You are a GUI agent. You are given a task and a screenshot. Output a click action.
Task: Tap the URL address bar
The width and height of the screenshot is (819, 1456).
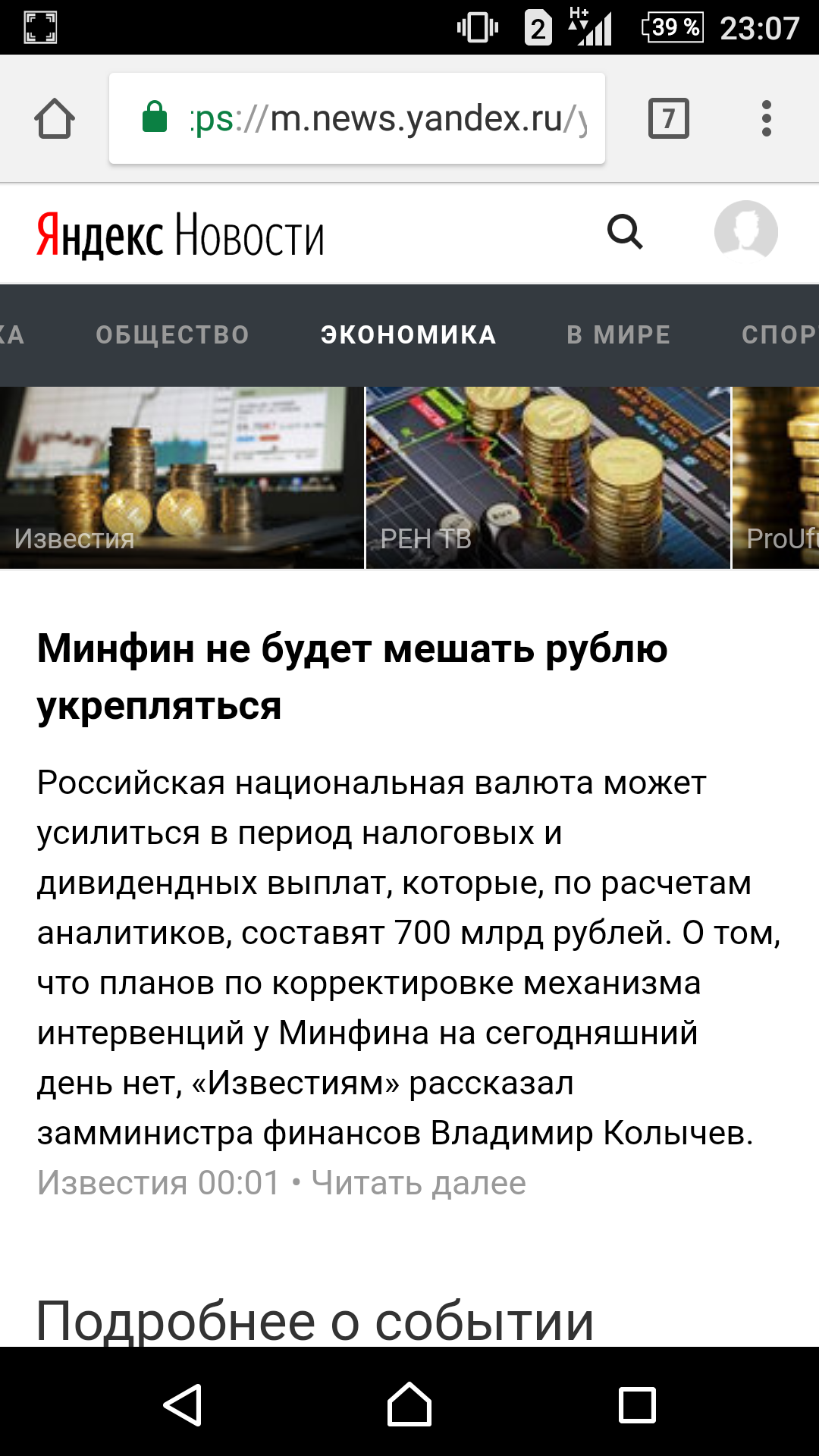pos(356,119)
